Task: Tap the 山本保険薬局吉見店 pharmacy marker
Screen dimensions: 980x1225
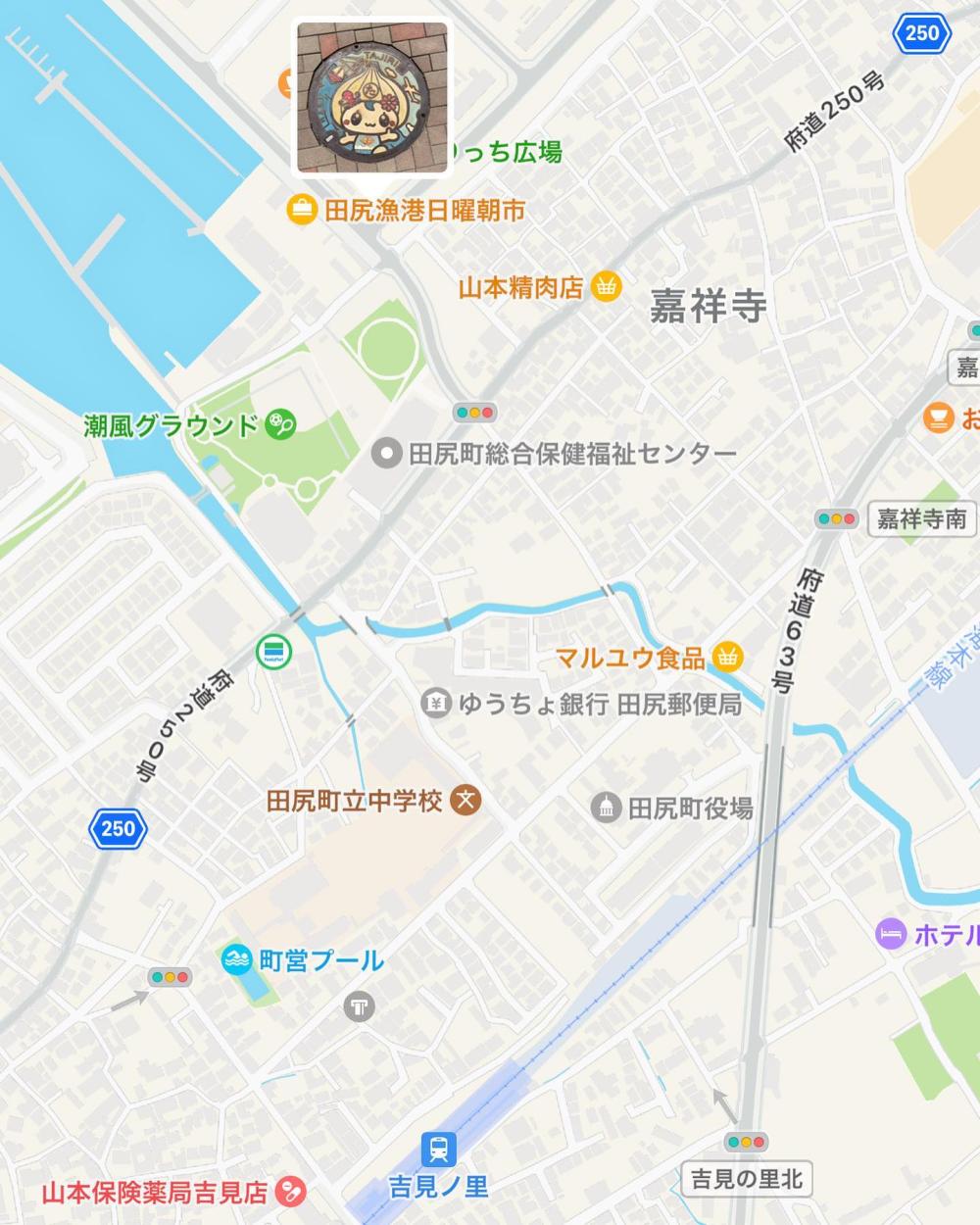Action: point(291,1192)
